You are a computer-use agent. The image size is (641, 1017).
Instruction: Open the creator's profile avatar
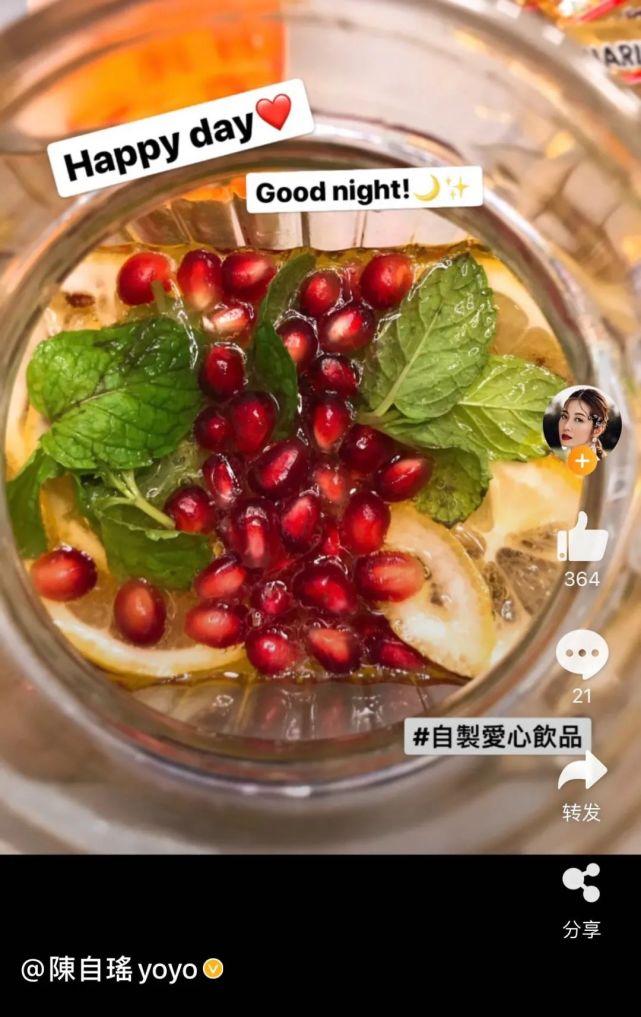pyautogui.click(x=581, y=421)
